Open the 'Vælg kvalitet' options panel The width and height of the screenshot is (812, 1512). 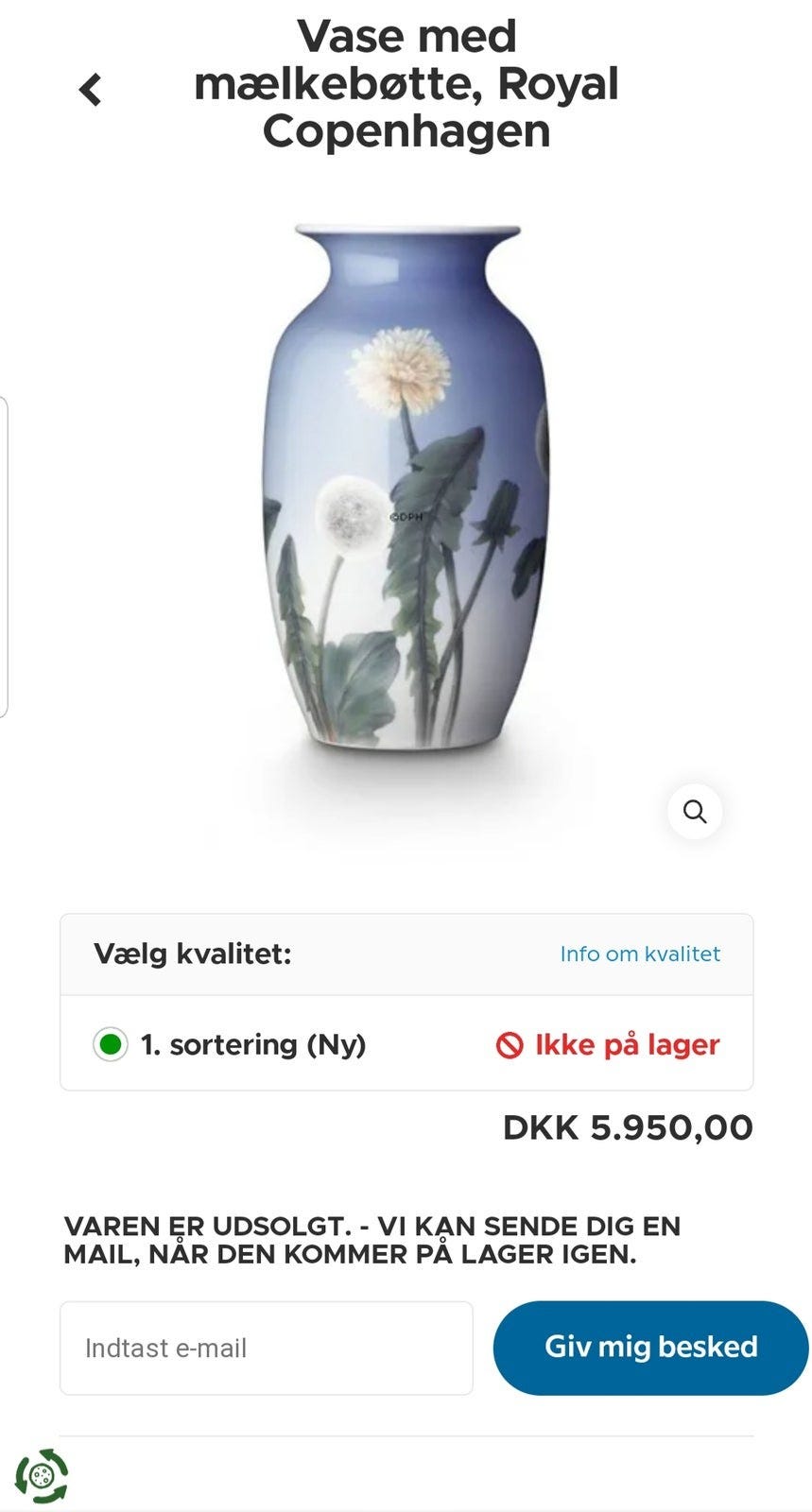193,954
